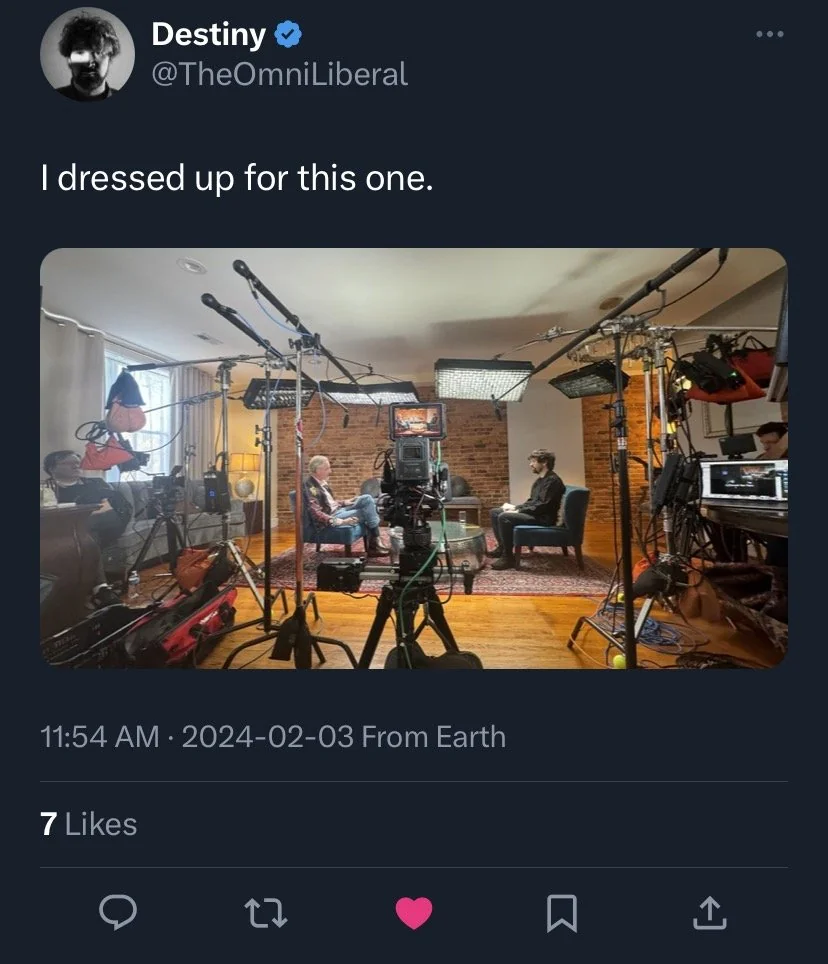Screen dimensions: 828x964
Task: Open the post's three-dot overflow menu
Action: pyautogui.click(x=769, y=35)
